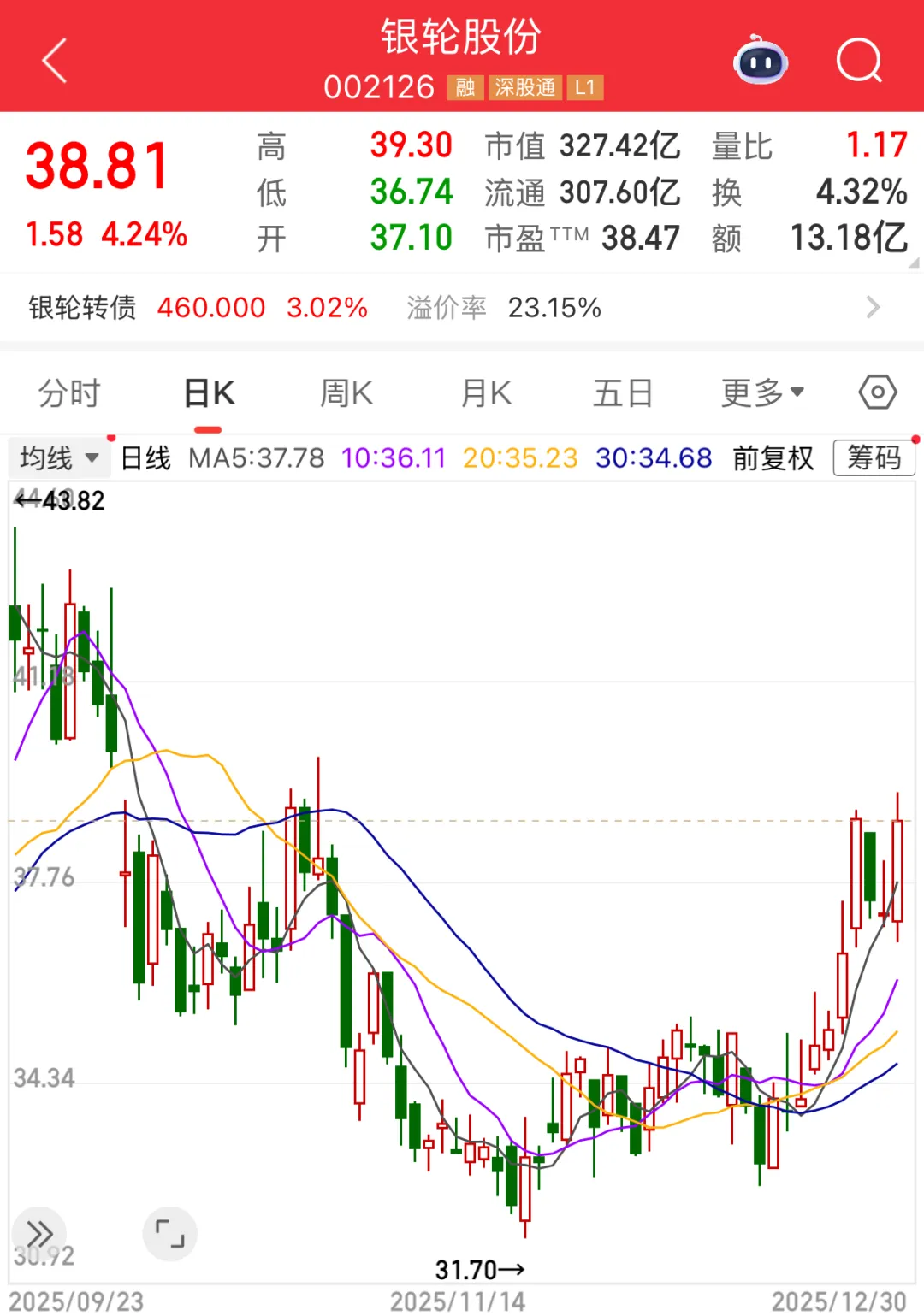Go back using the top-left arrow
The width and height of the screenshot is (924, 1316).
click(x=55, y=61)
